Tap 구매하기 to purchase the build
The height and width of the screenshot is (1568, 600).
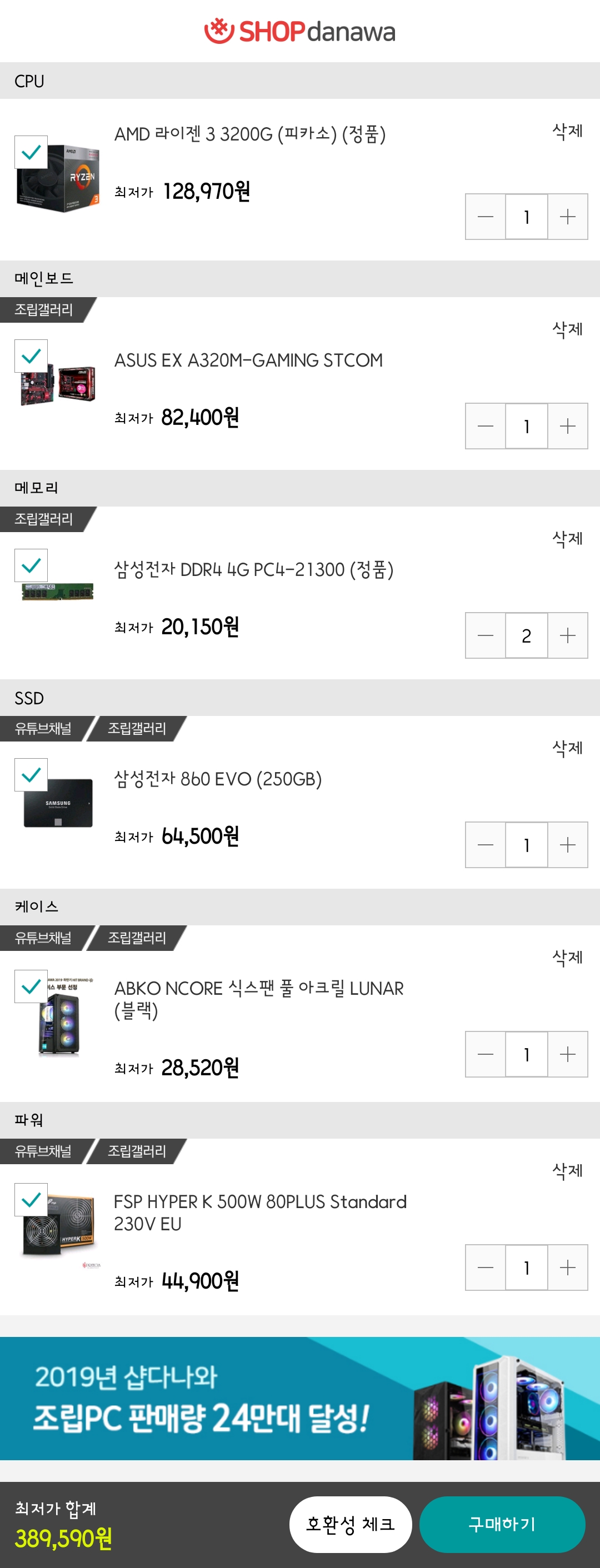[502, 1524]
